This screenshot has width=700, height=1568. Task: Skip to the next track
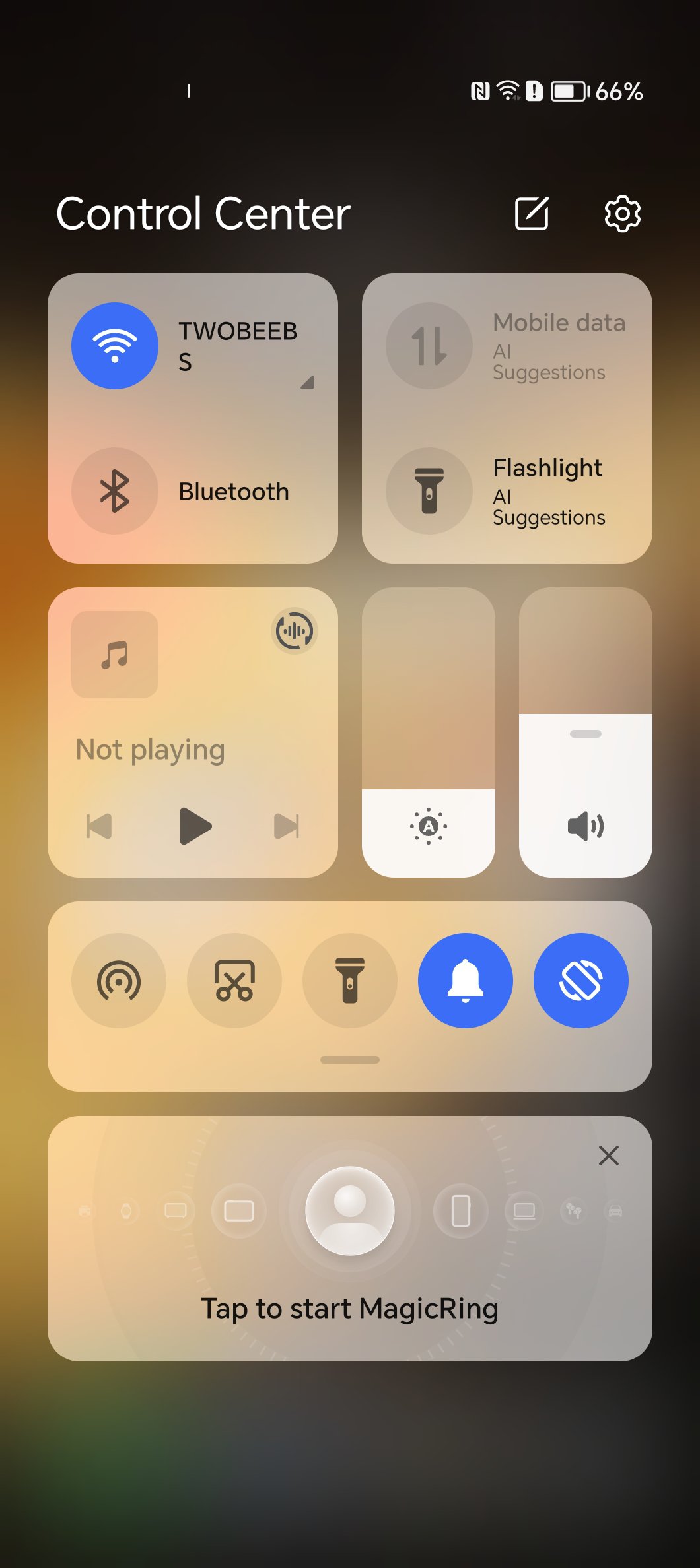tap(287, 826)
